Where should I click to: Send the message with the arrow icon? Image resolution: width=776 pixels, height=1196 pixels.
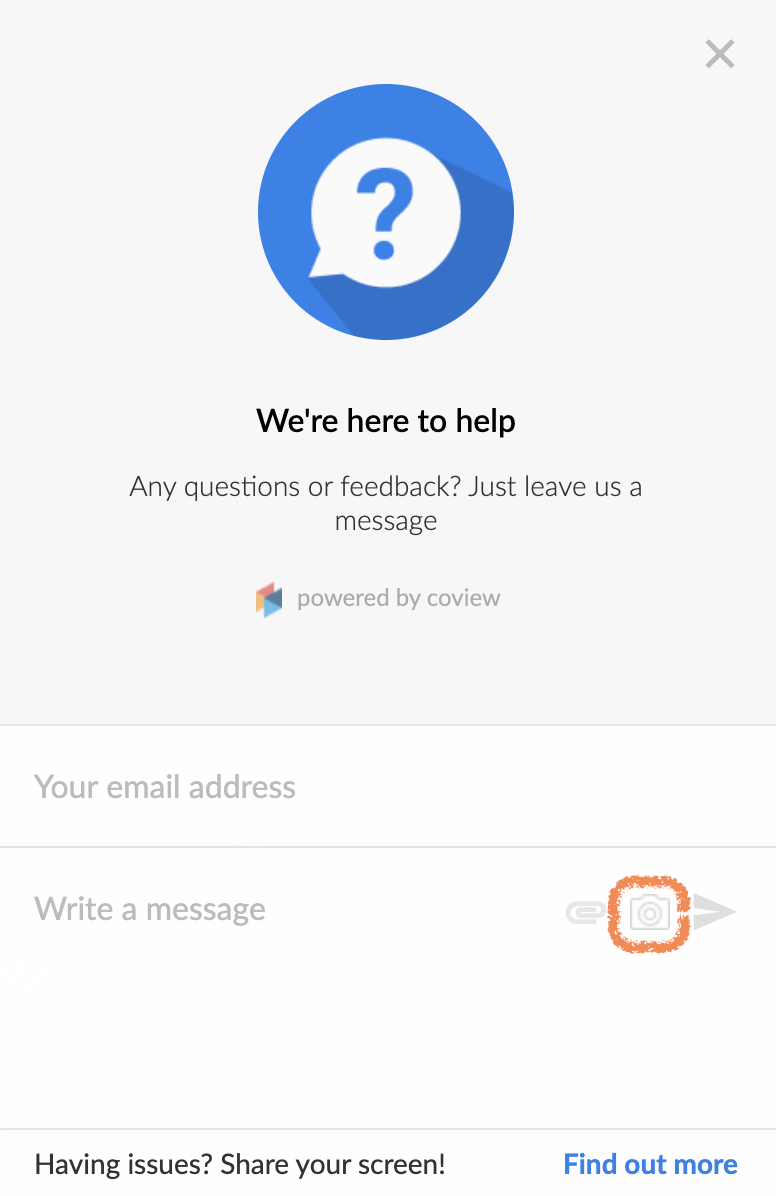tap(714, 912)
